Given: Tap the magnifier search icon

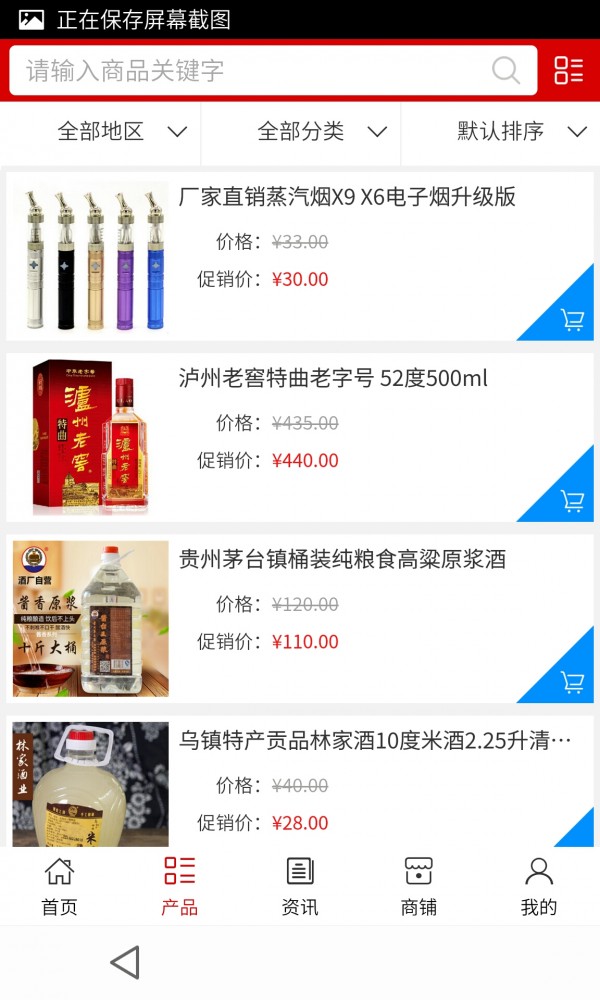Looking at the screenshot, I should (506, 71).
